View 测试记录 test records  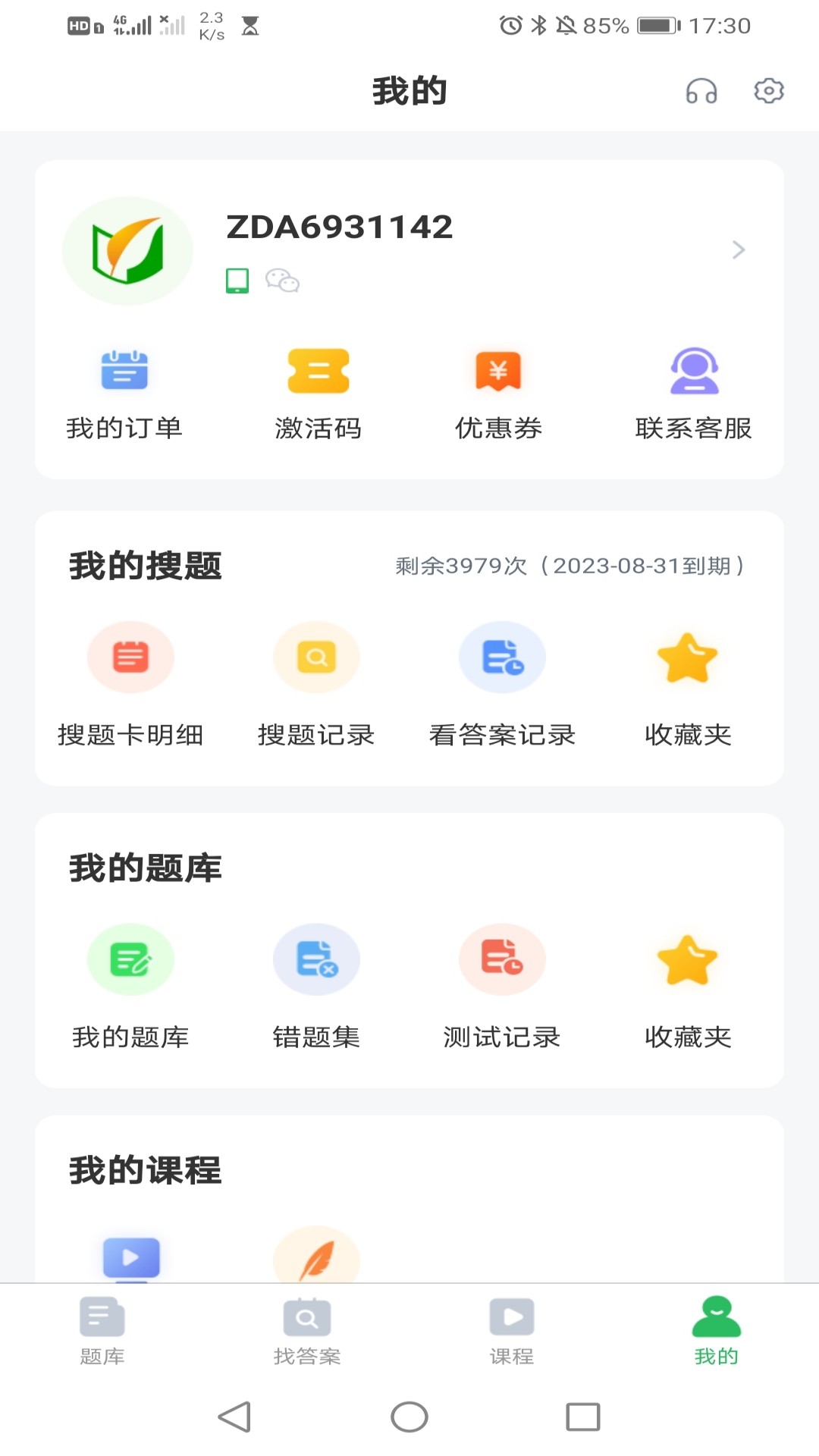502,986
